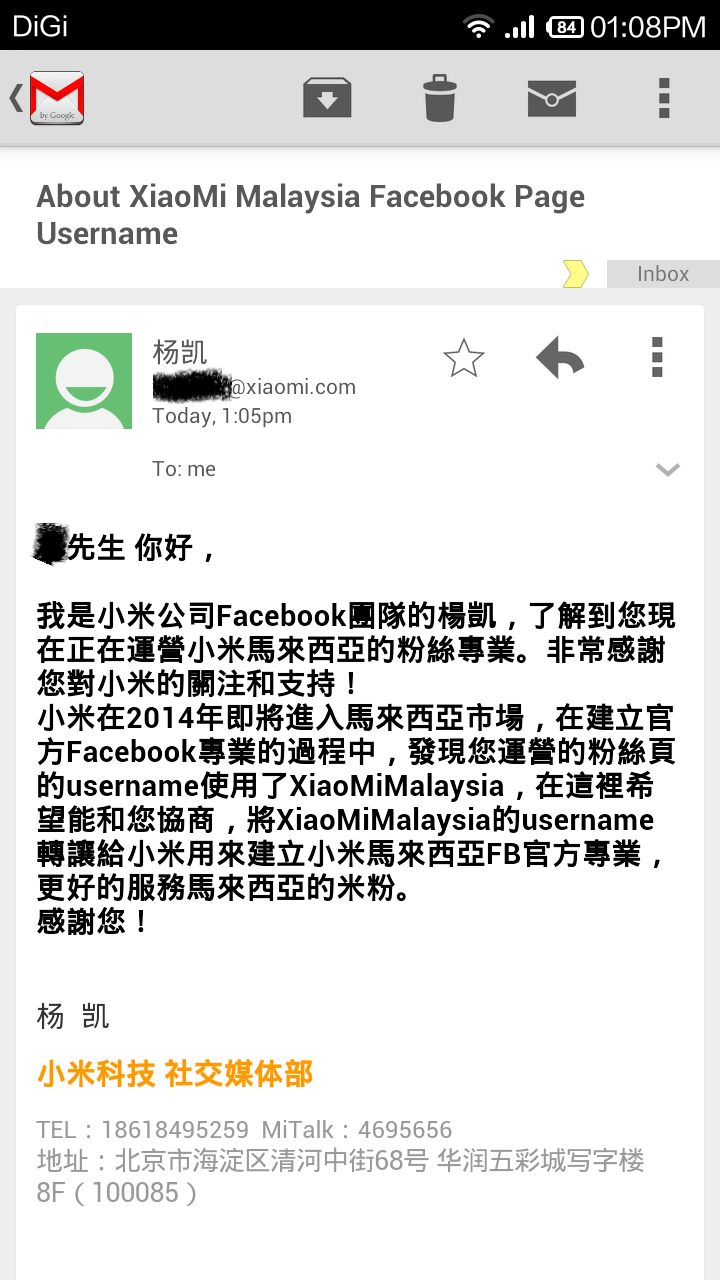Open the sender's green contact avatar
This screenshot has height=1280, width=720.
pos(84,381)
